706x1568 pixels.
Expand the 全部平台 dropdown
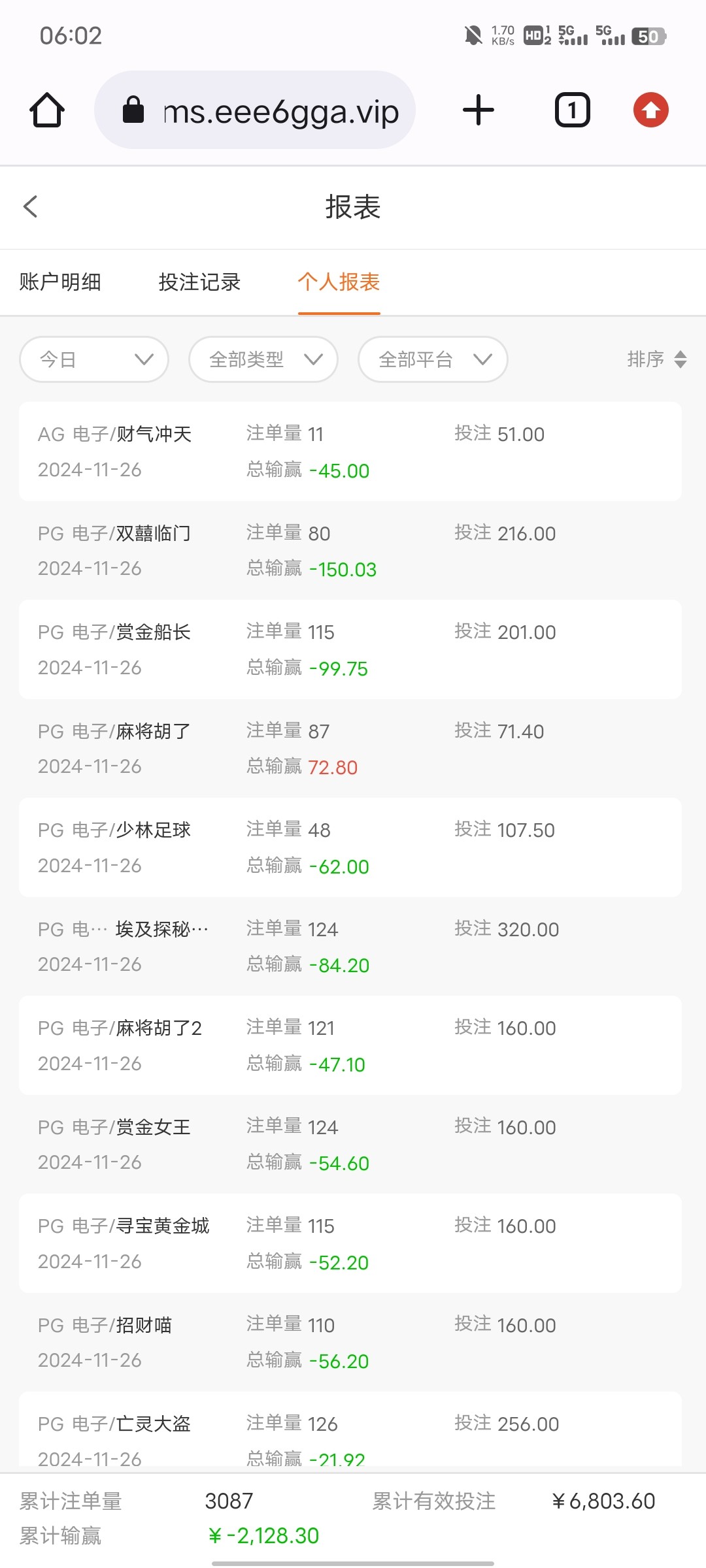click(x=433, y=359)
